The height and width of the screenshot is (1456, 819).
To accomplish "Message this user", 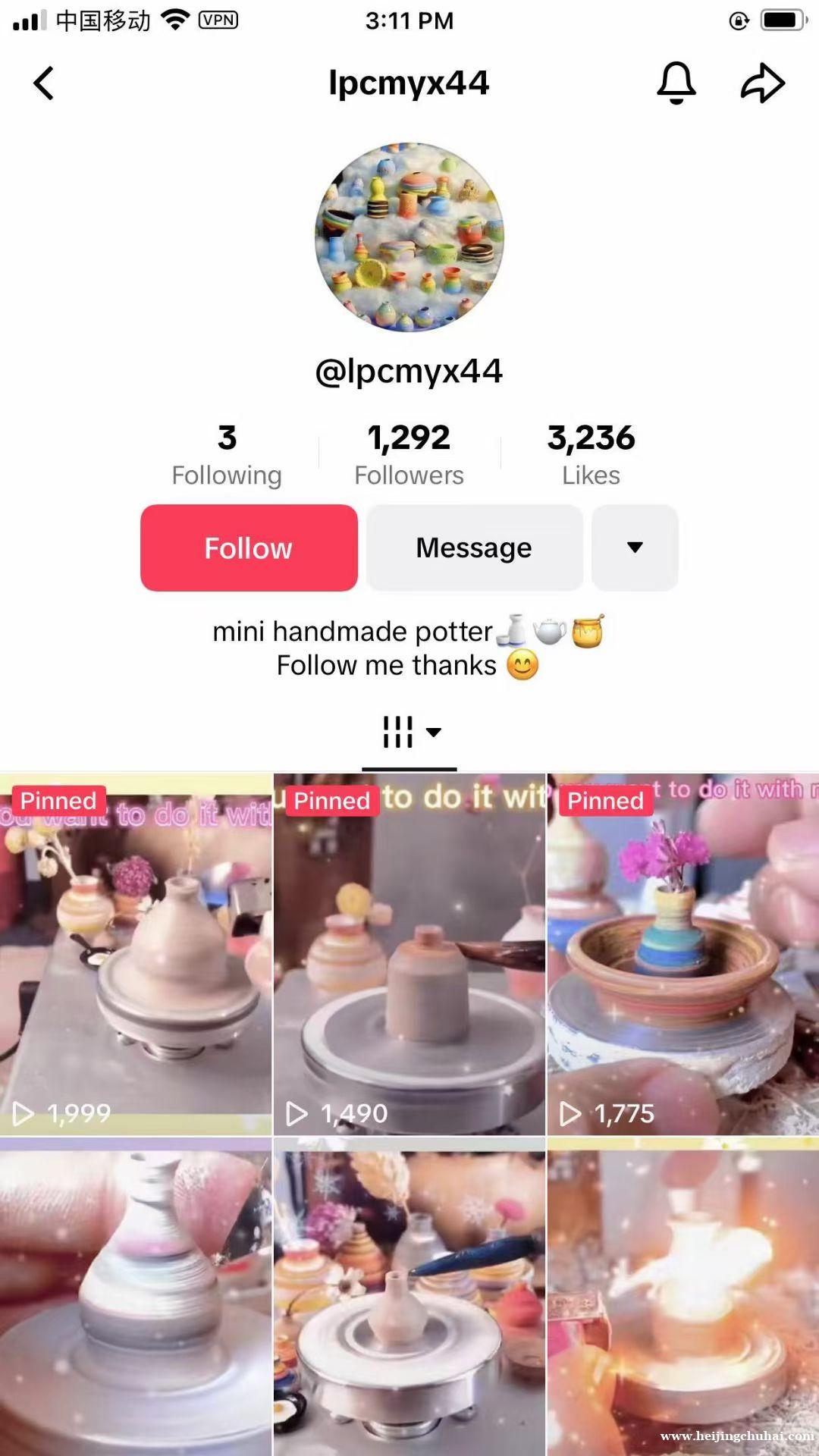I will [x=474, y=548].
